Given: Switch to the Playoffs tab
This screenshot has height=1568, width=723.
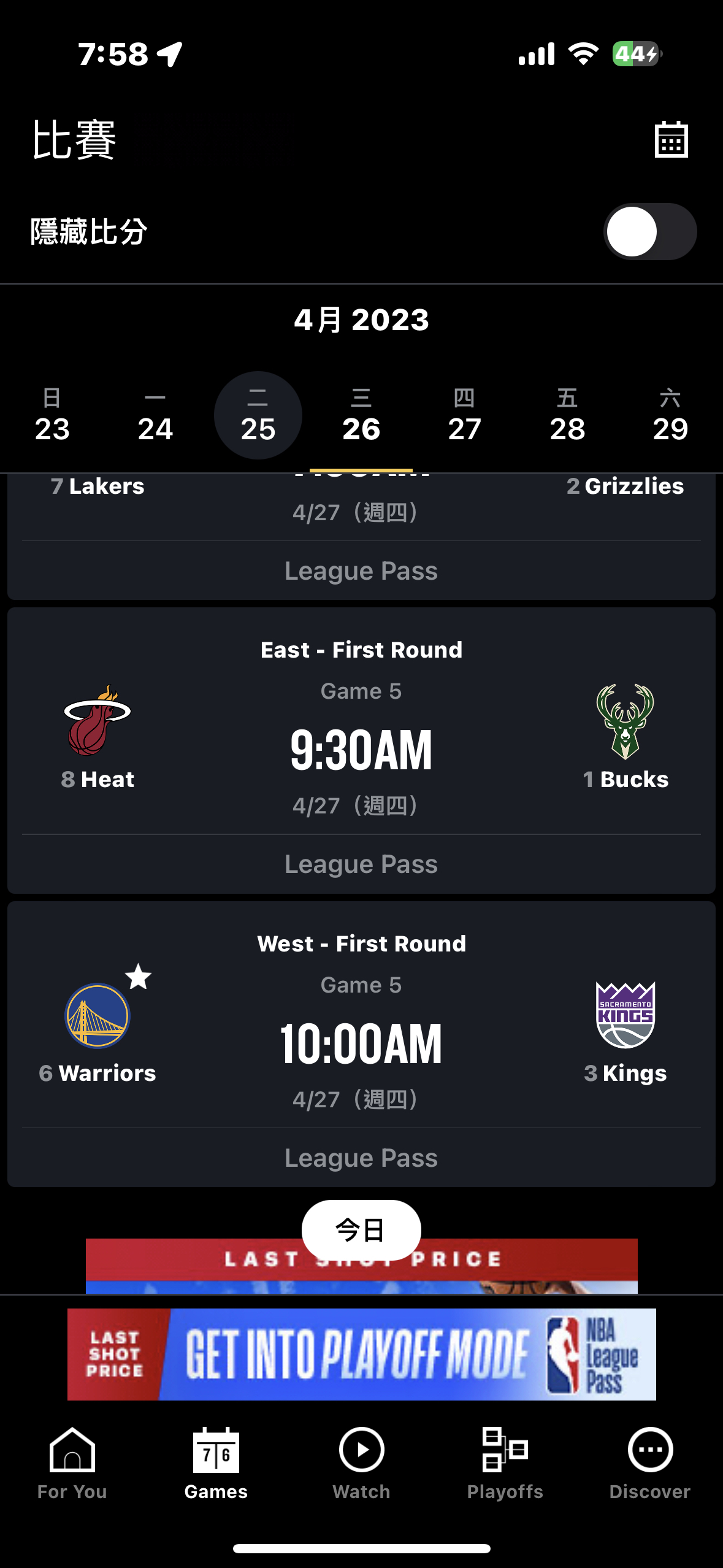Looking at the screenshot, I should pos(505,1464).
